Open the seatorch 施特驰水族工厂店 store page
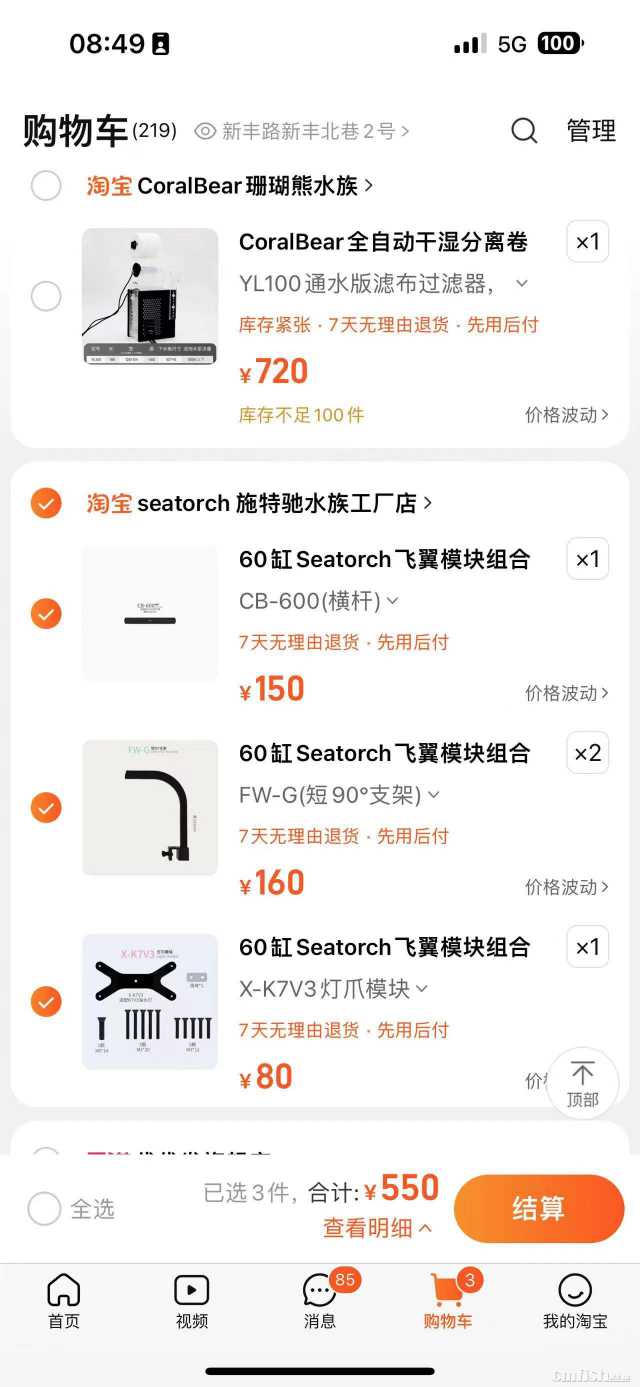 tap(284, 503)
